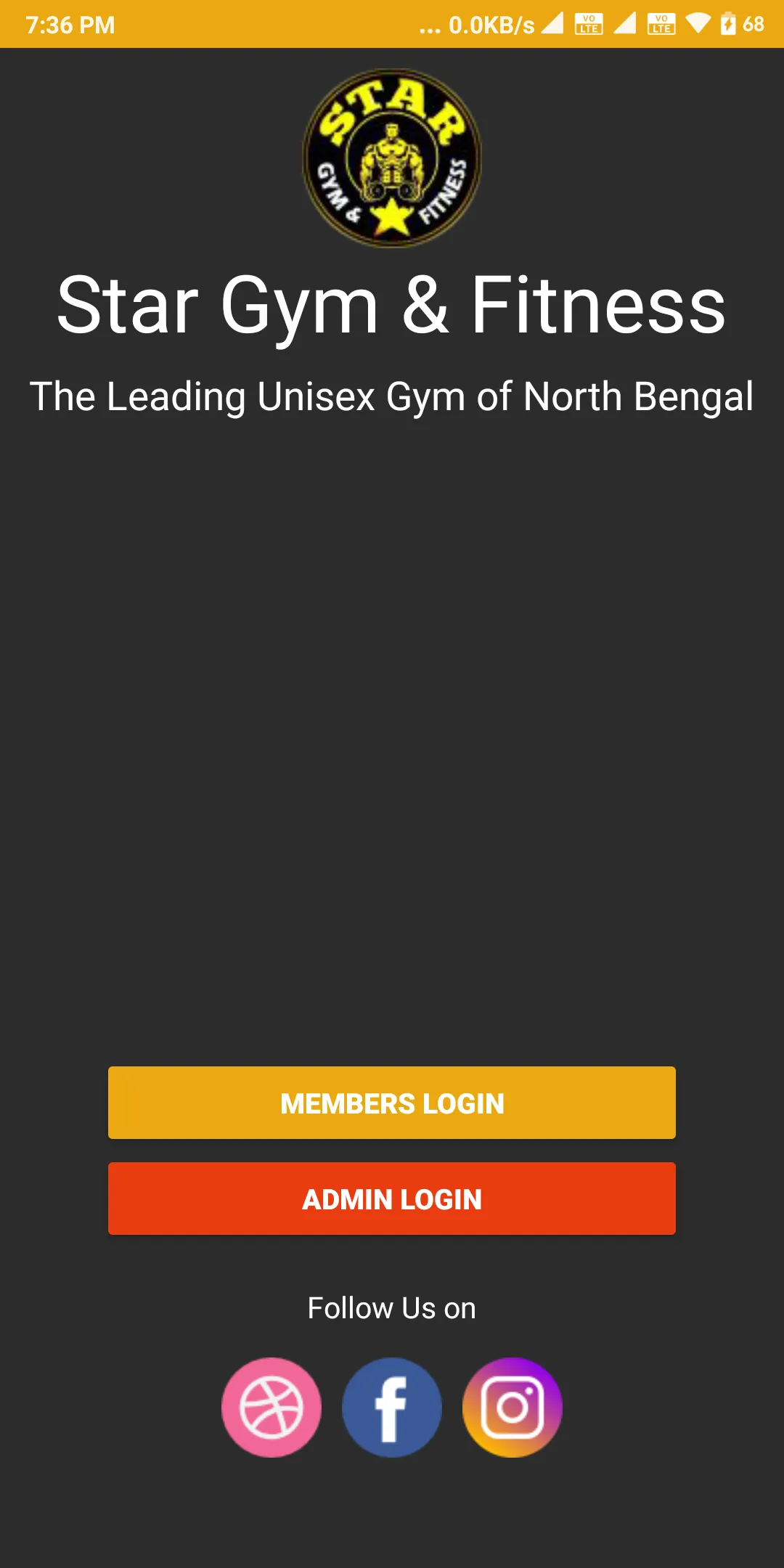Screen dimensions: 784x1568
Task: Select Admin Login
Action: [392, 1199]
